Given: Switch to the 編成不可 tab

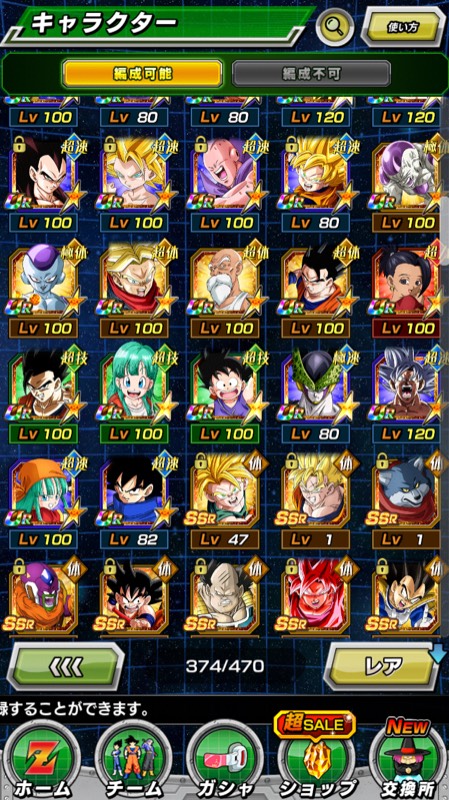Looking at the screenshot, I should 311,74.
